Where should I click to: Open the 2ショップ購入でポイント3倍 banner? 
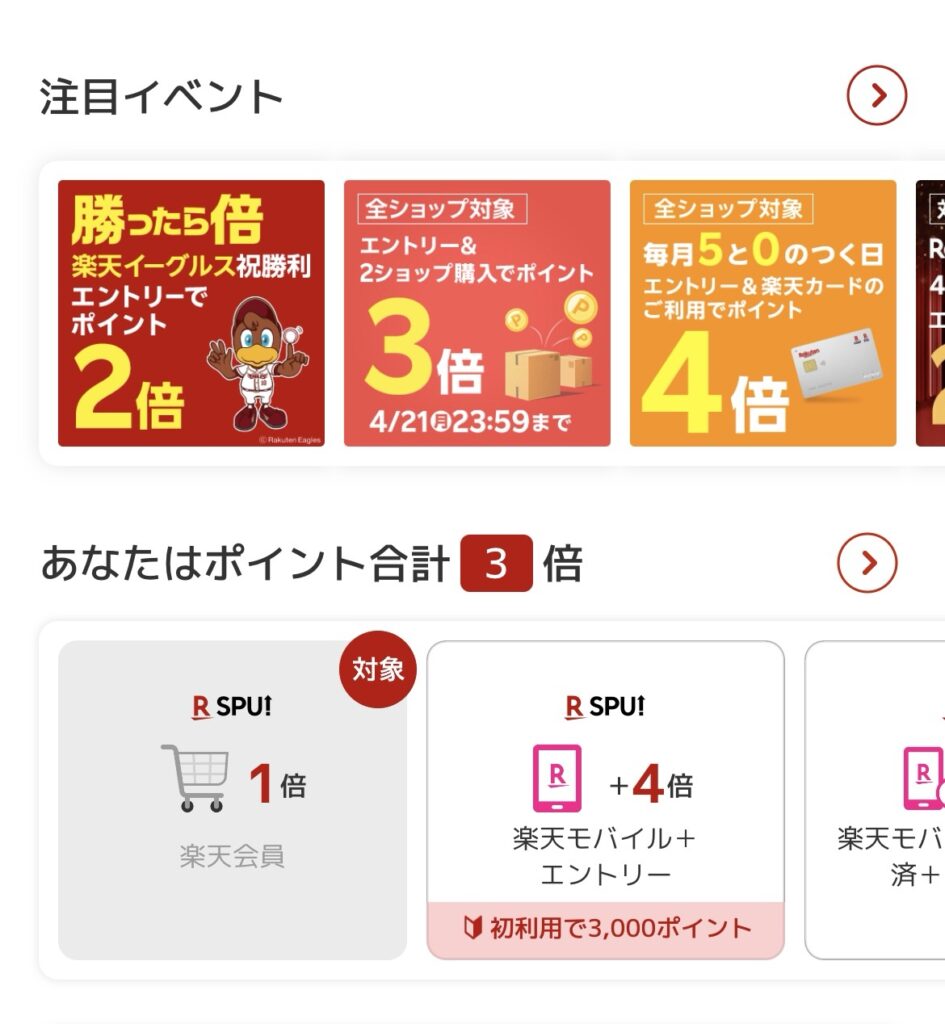pos(477,313)
